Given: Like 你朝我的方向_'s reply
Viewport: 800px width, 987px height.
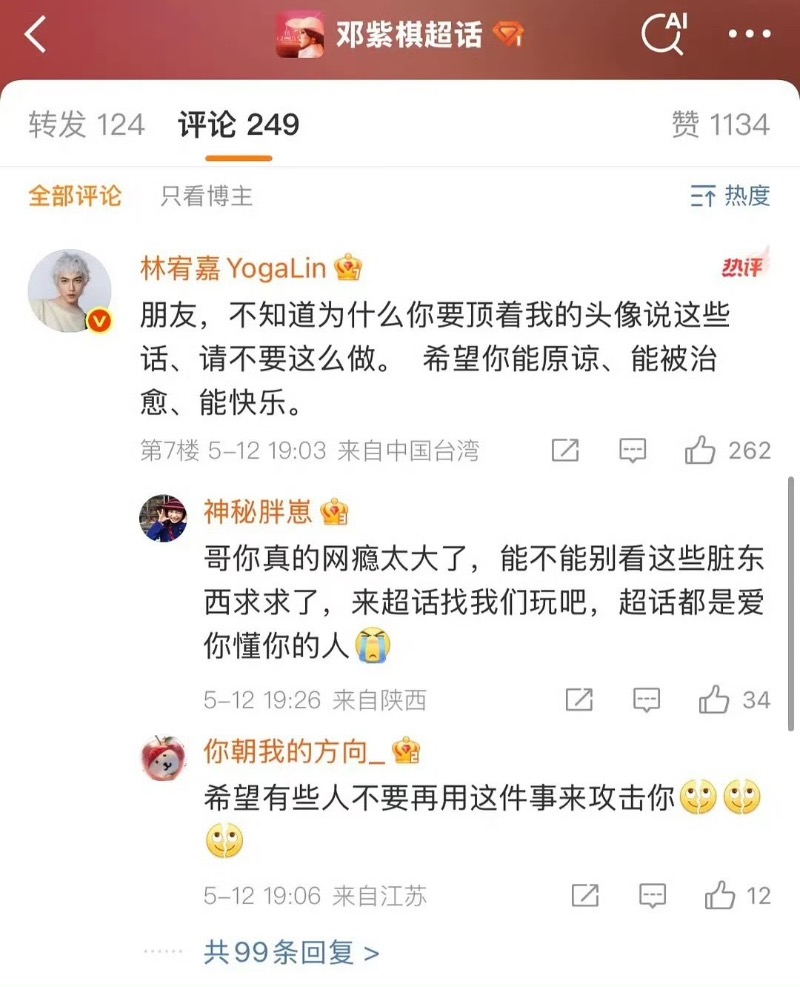Looking at the screenshot, I should pos(720,895).
